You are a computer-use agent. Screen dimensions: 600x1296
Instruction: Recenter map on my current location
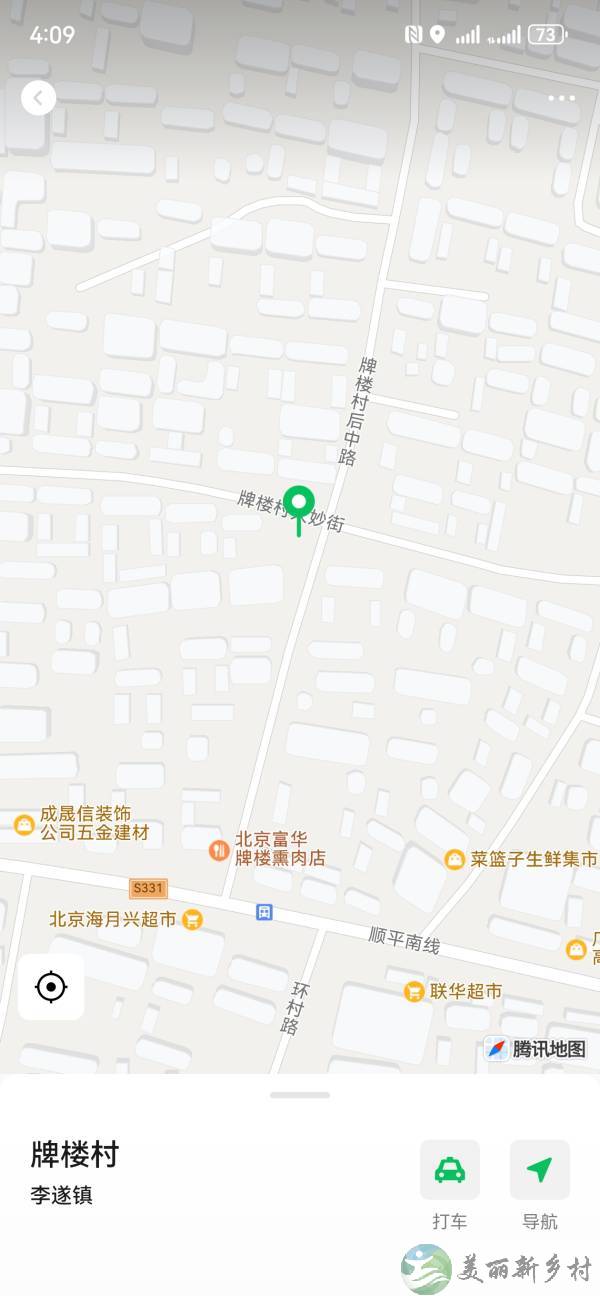point(50,988)
